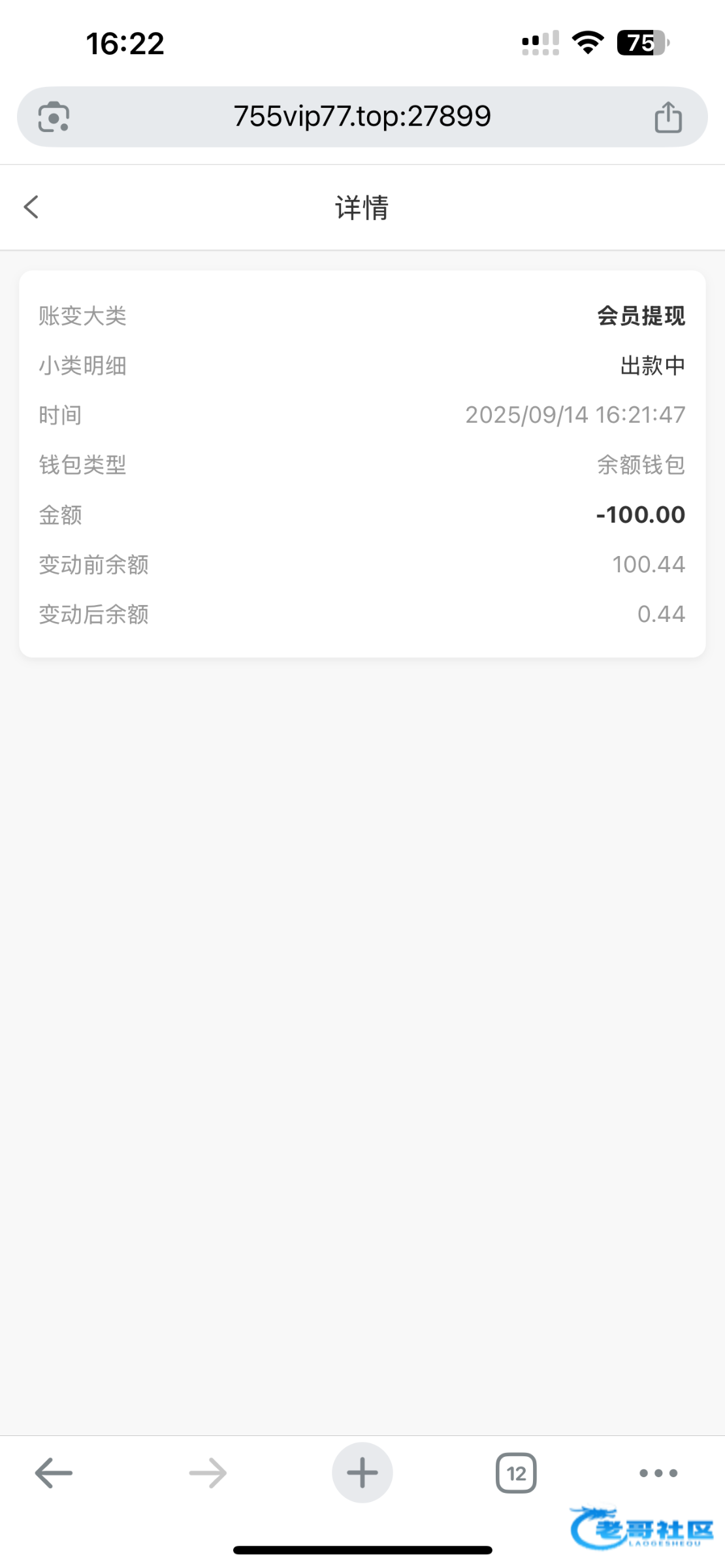Tap the address bar showing 755vip77.top:27899

pyautogui.click(x=362, y=117)
